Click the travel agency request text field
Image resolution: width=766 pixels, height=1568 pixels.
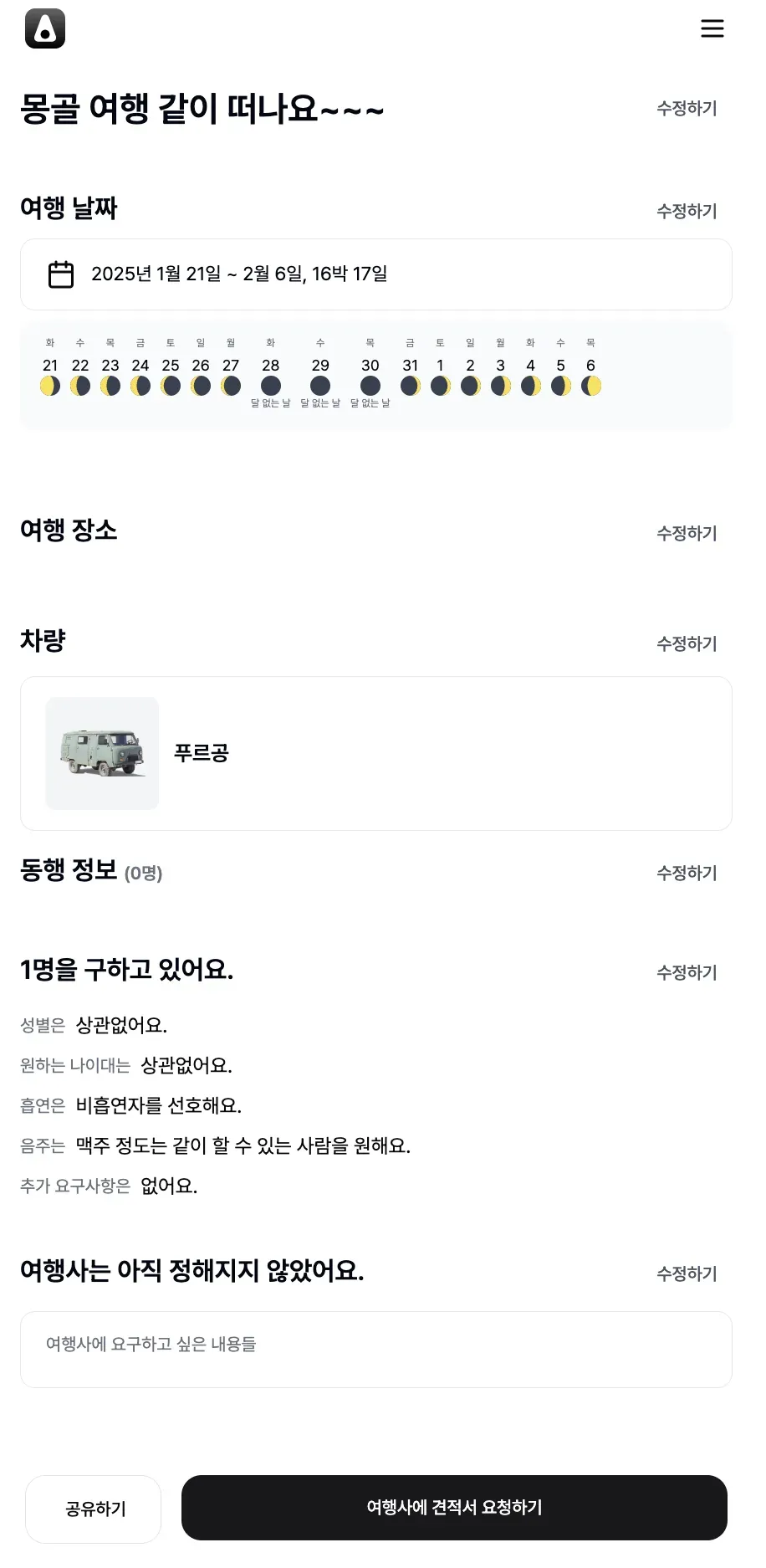click(375, 1350)
